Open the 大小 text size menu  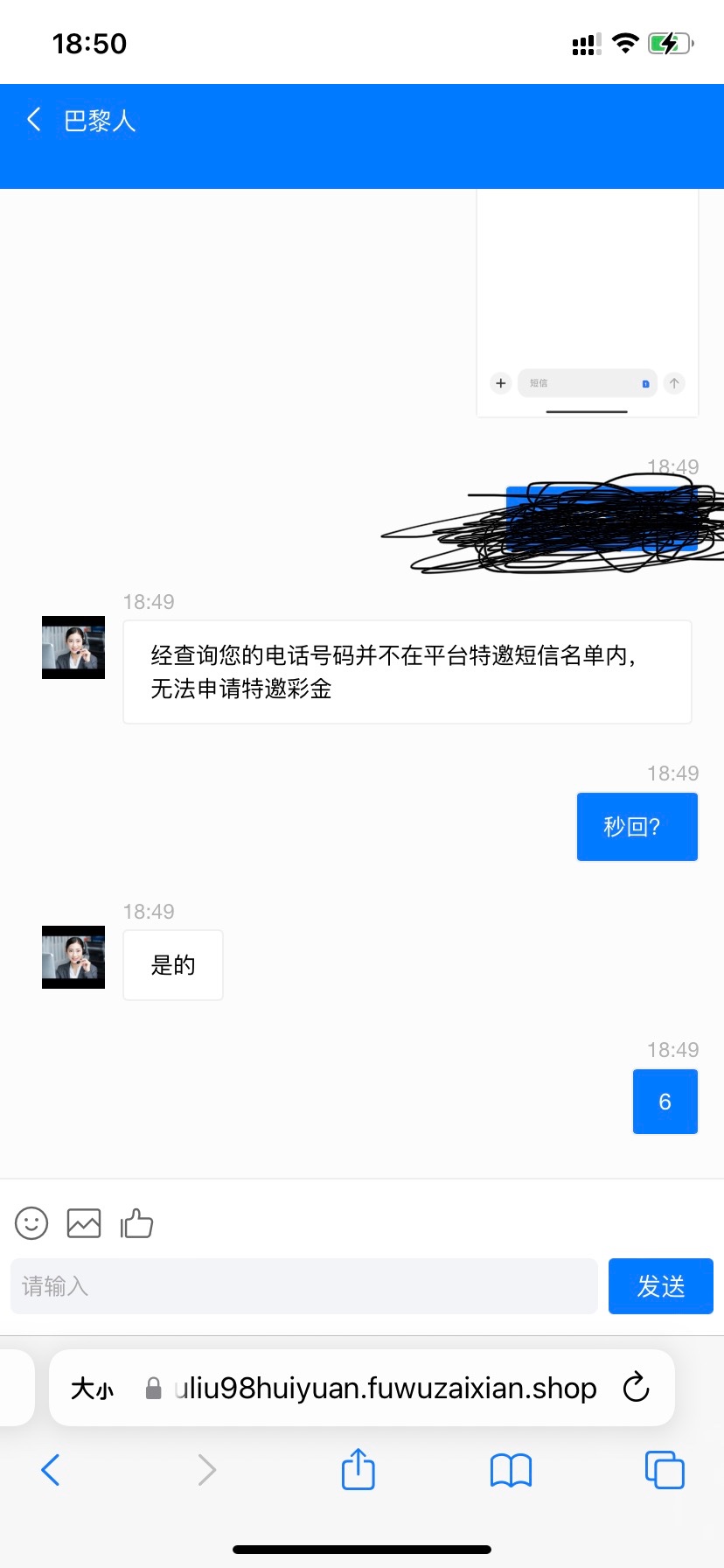tap(90, 1387)
